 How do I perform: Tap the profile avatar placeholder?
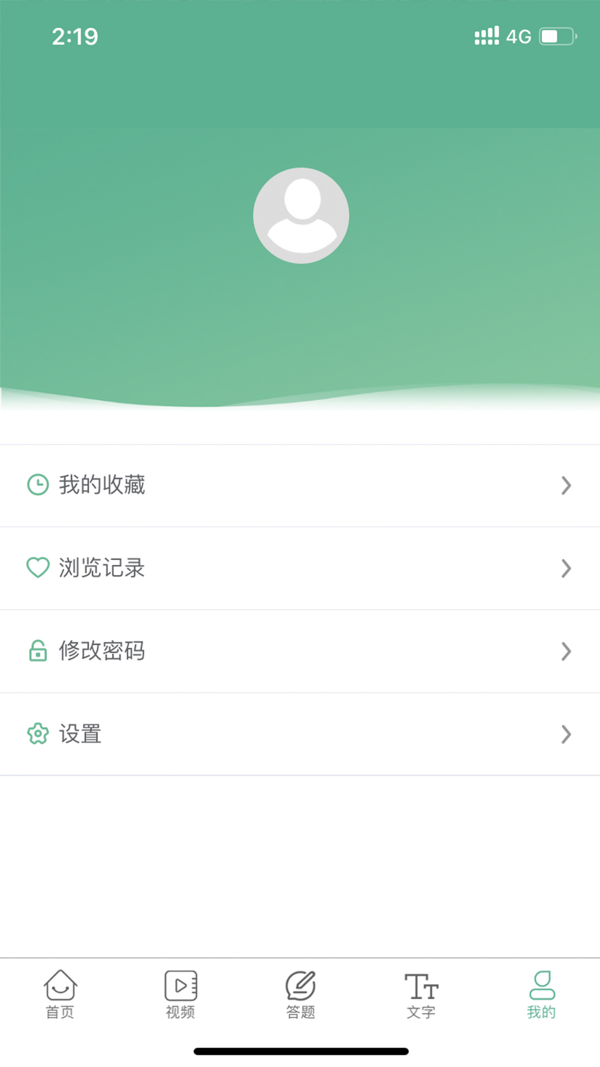click(x=301, y=215)
